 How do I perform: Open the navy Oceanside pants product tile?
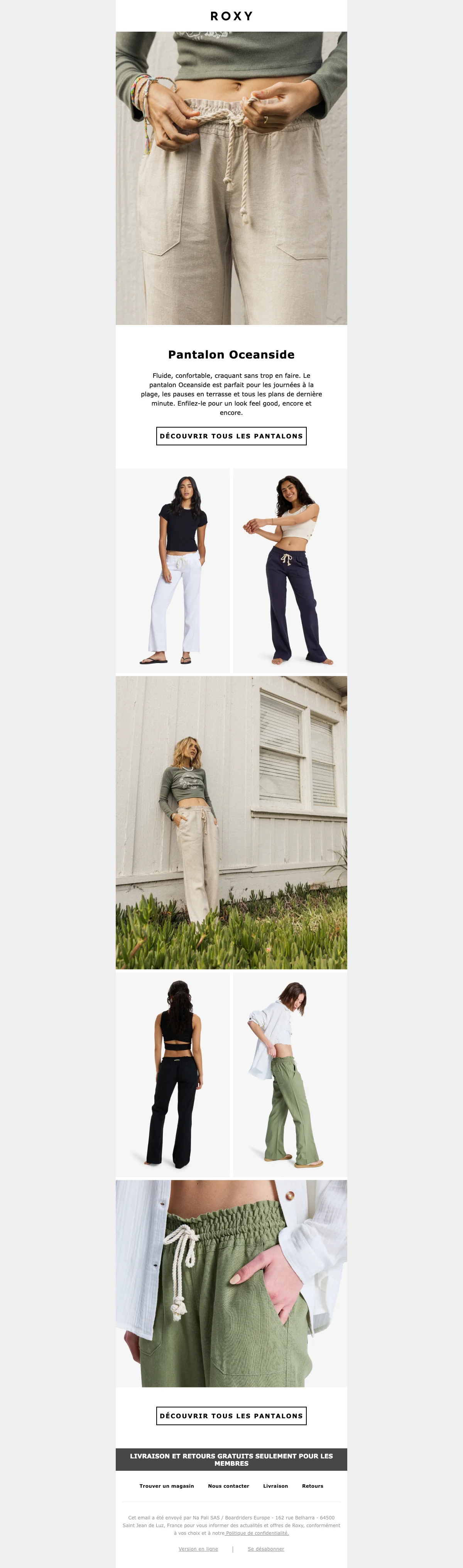290,570
